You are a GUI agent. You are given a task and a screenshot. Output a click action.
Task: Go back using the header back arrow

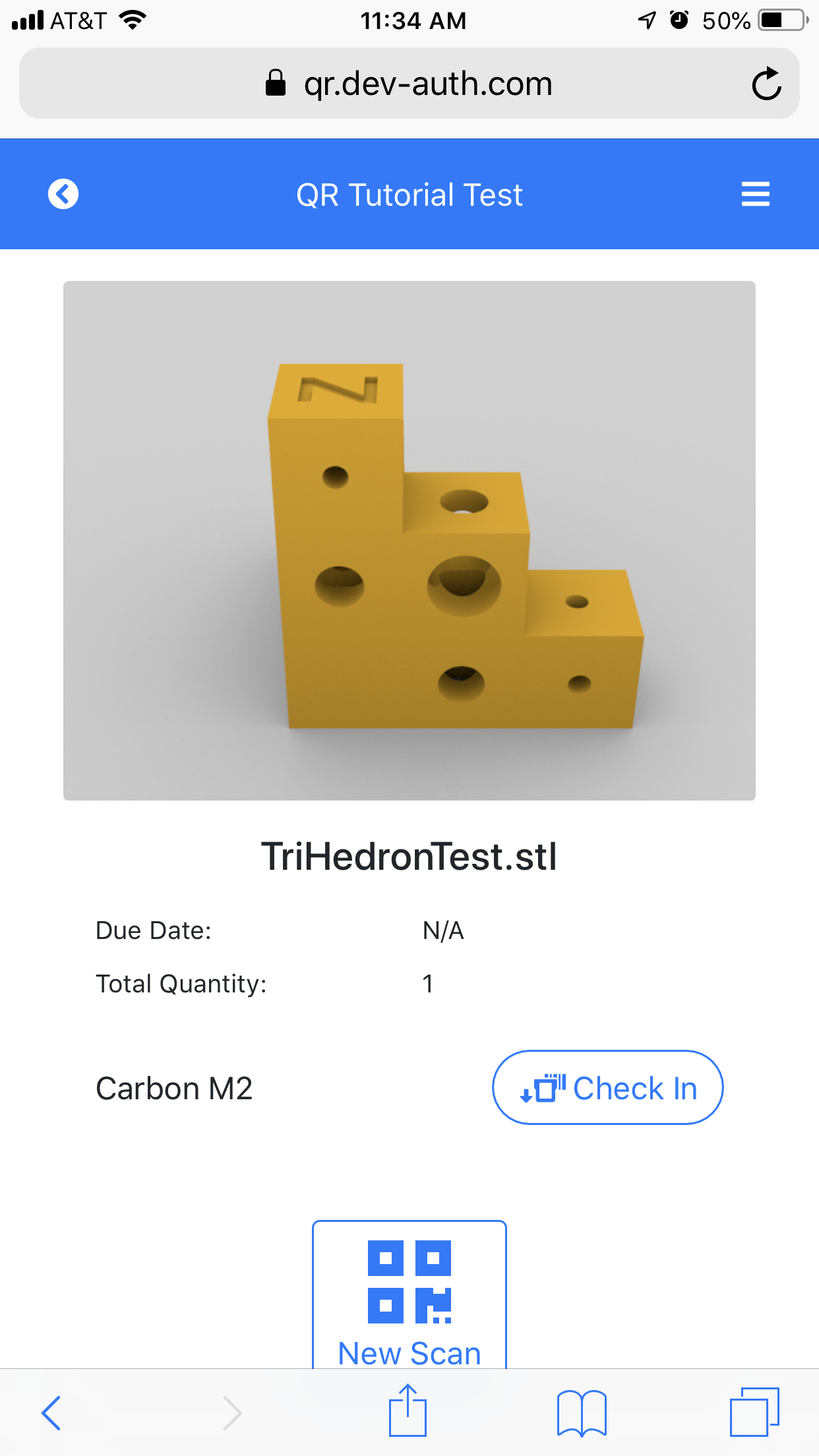click(x=63, y=195)
